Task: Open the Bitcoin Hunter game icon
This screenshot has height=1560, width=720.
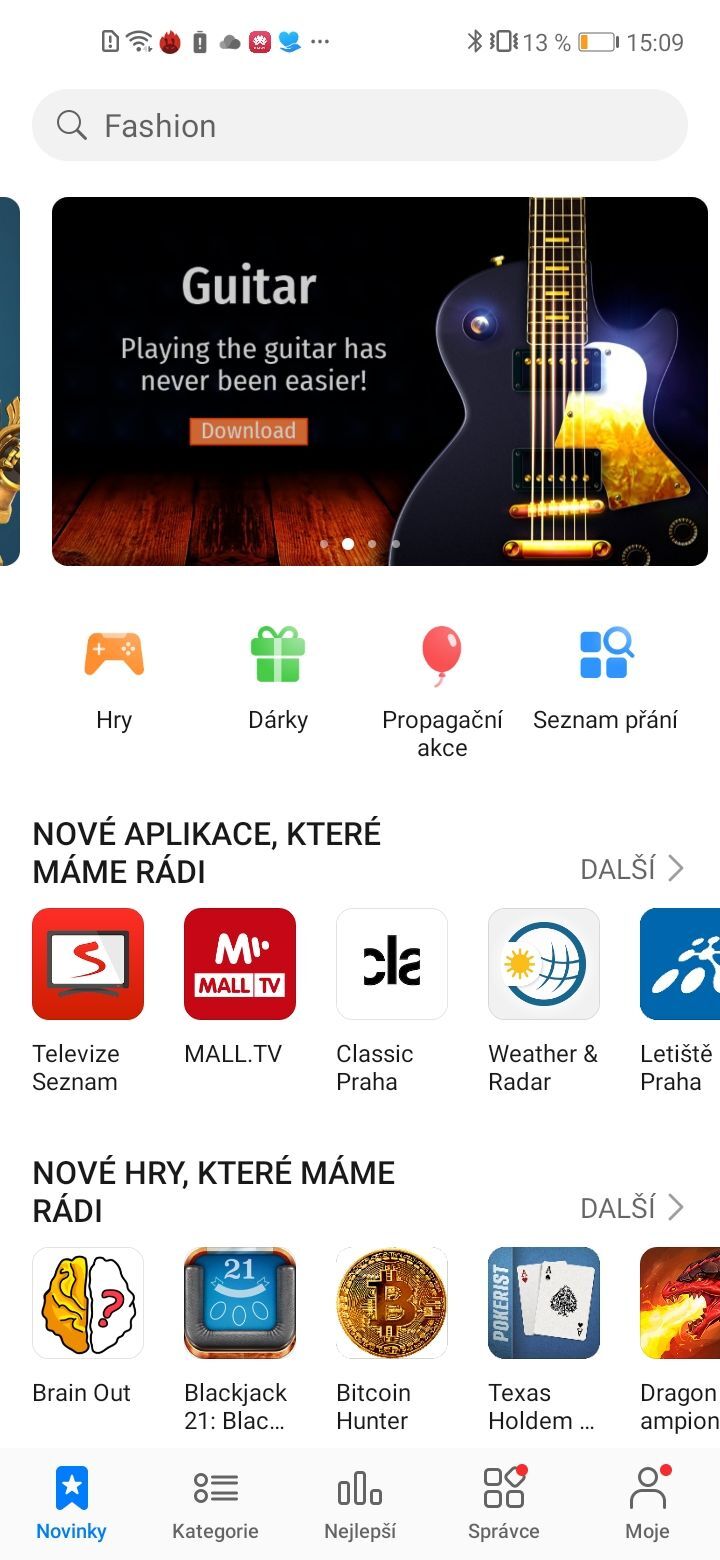Action: coord(391,1302)
